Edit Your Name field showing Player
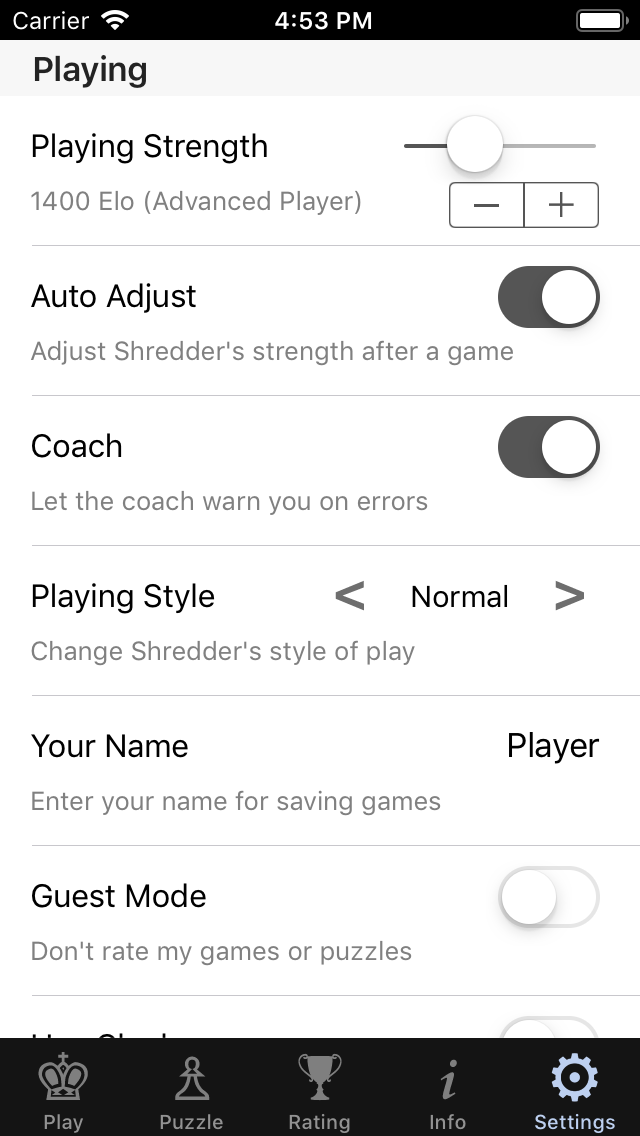Screen dimensions: 640x1136 552,746
